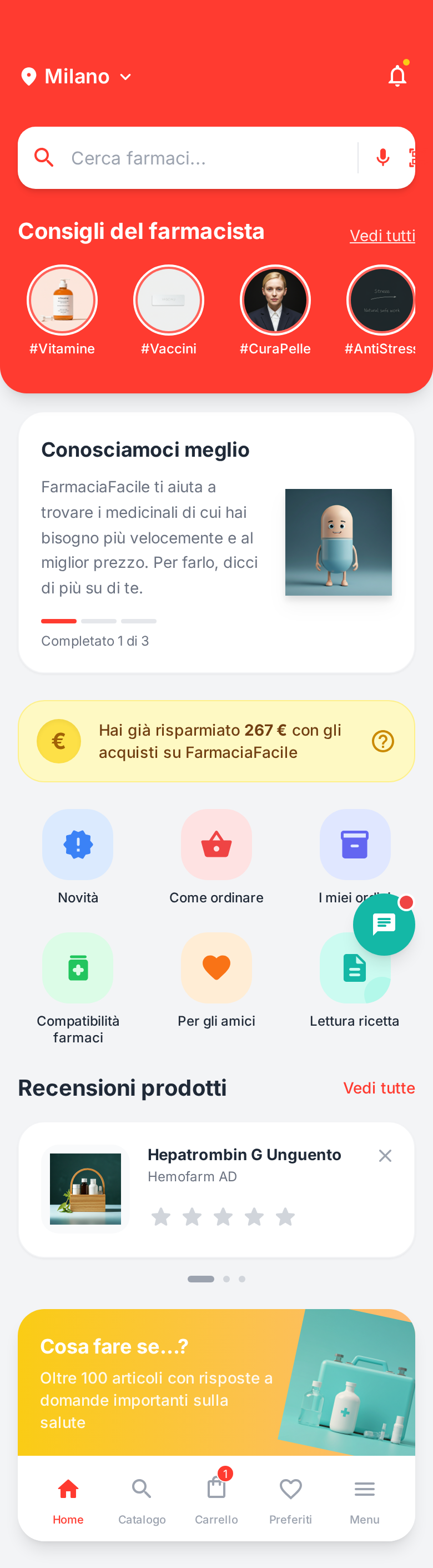Viewport: 433px width, 1568px height.
Task: Check Compatibilità farmaci
Action: 78,968
